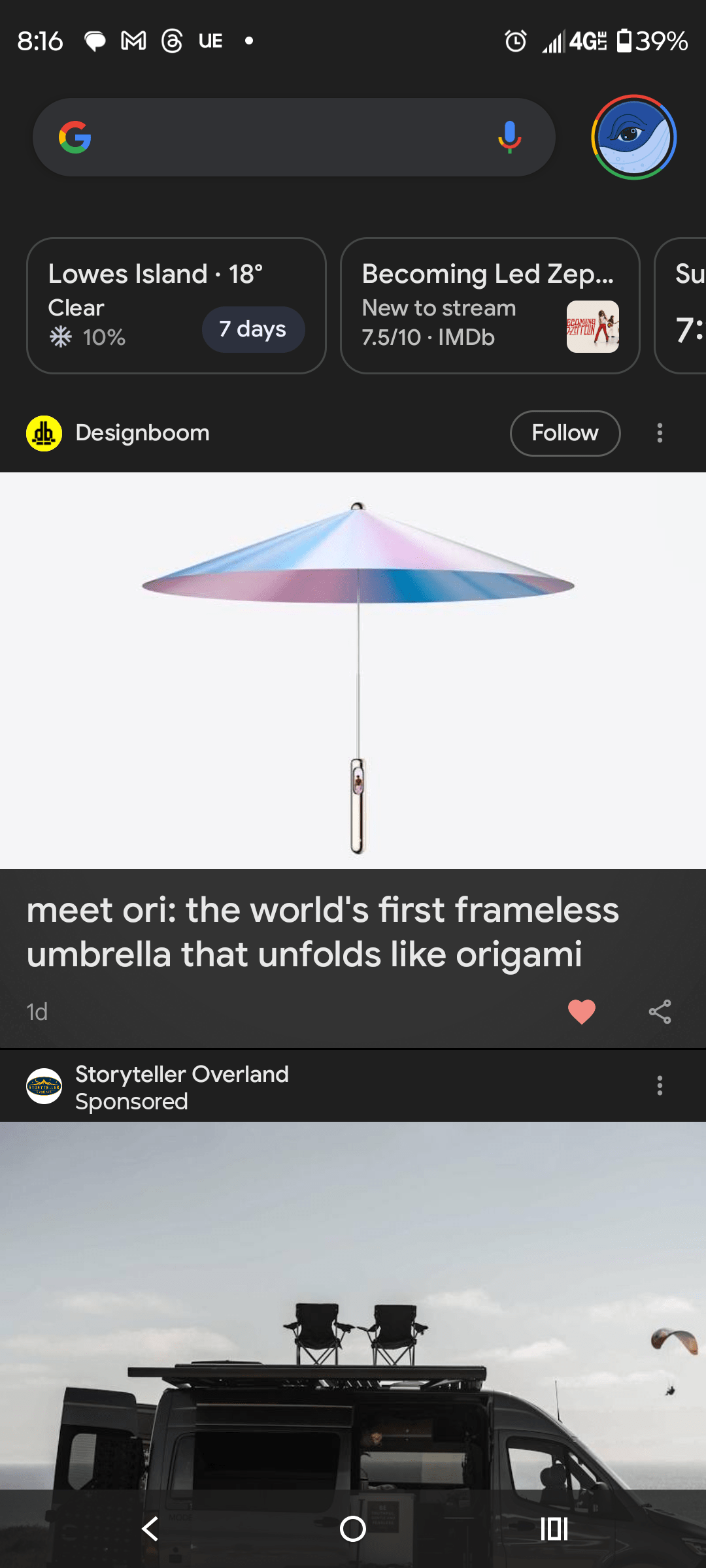Follow Designboom

(565, 433)
